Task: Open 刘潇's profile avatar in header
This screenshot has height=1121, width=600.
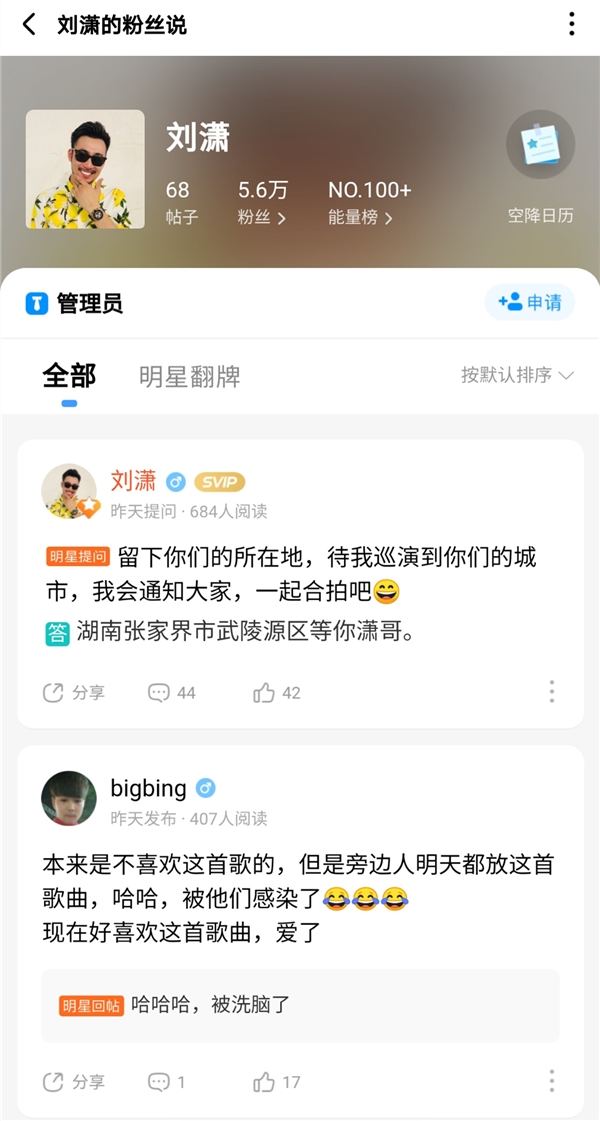Action: click(x=85, y=169)
